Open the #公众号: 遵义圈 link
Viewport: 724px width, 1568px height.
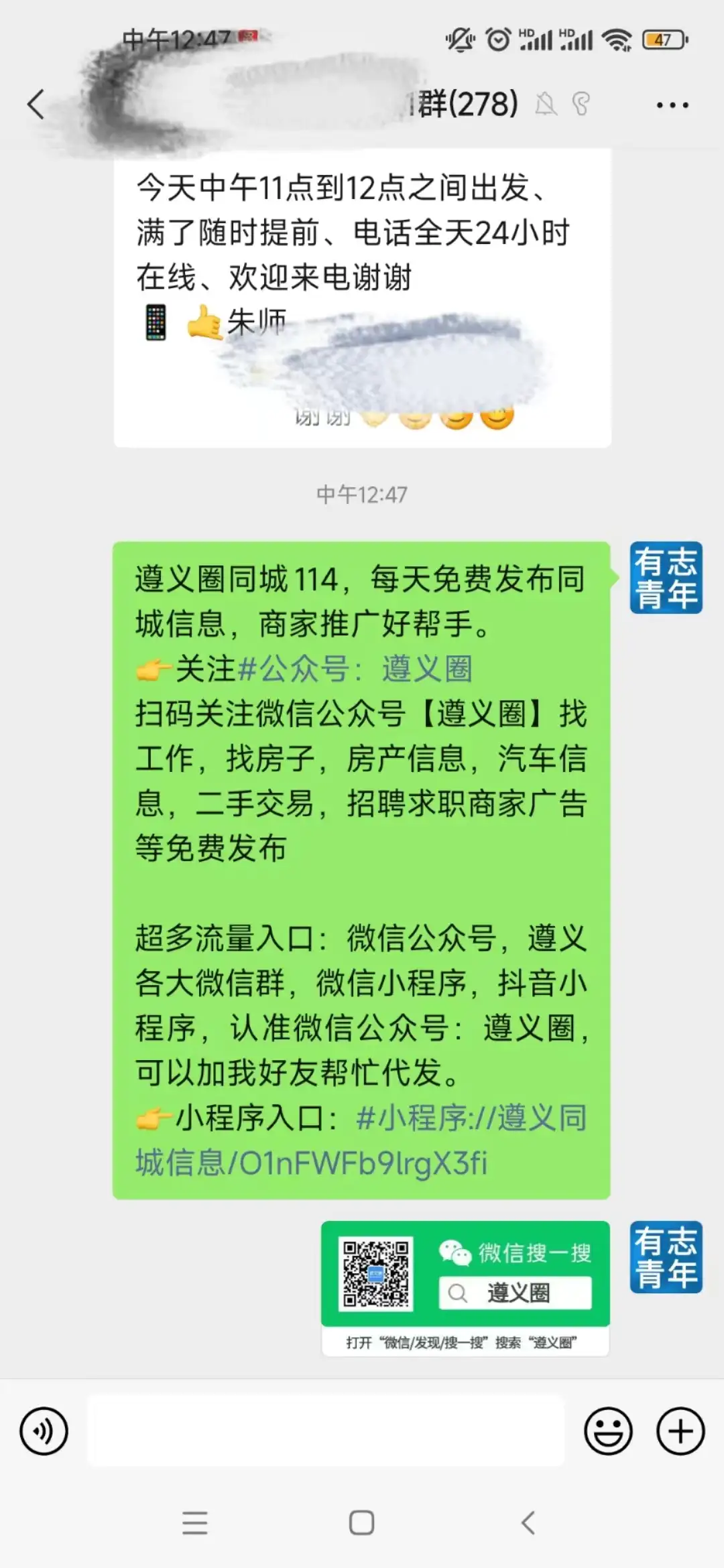coord(355,669)
